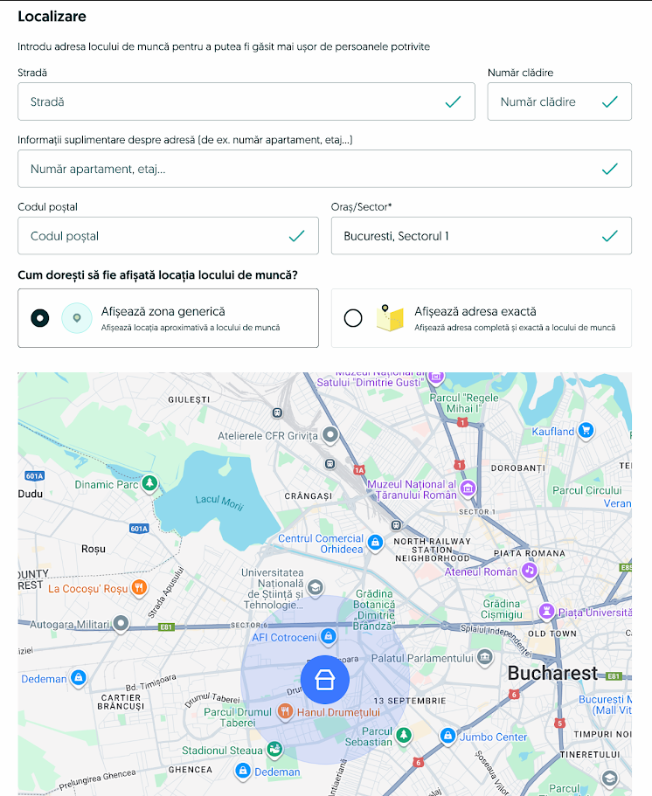
Task: Edit the Oraș/Sector field with București, Sectorul 1
Action: tap(465, 236)
